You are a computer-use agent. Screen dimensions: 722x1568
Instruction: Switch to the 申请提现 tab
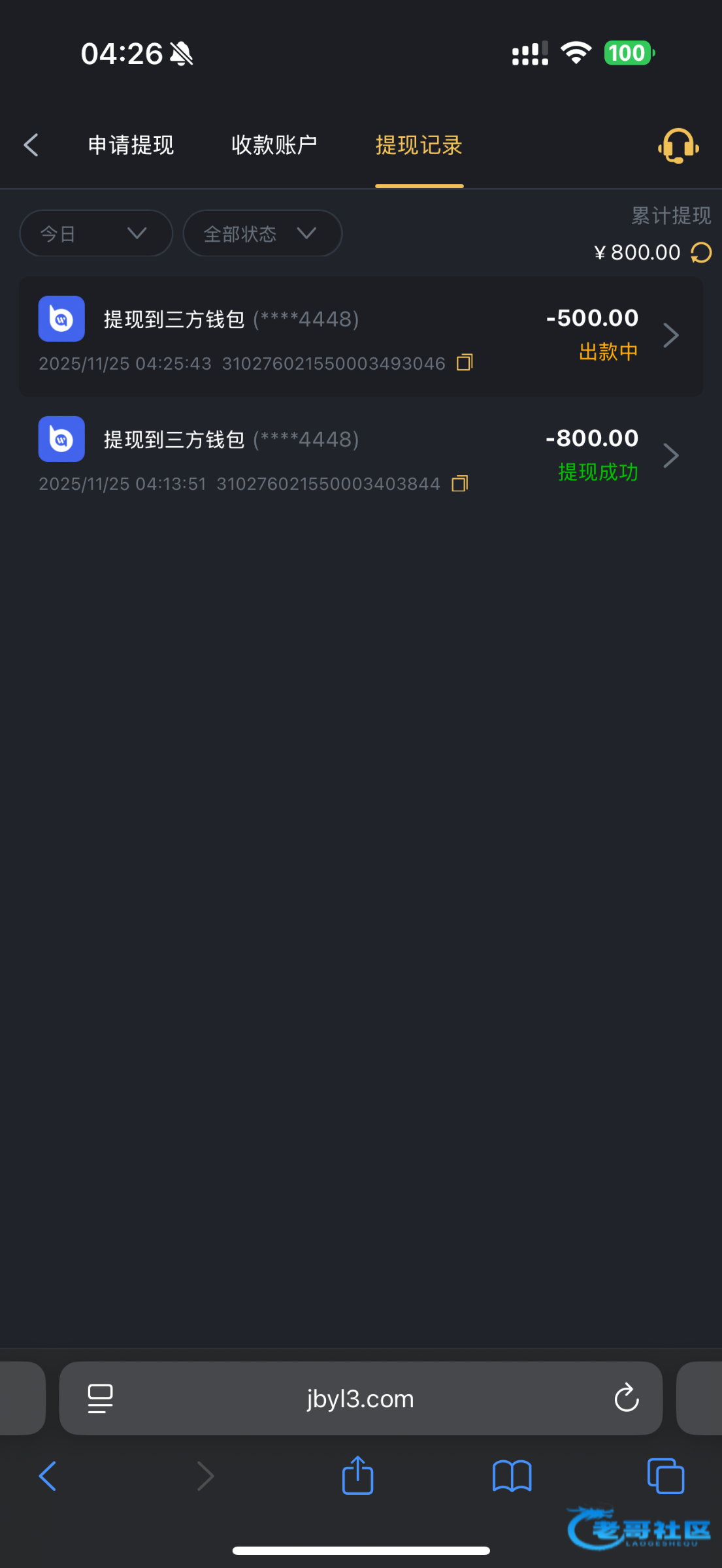pyautogui.click(x=131, y=145)
